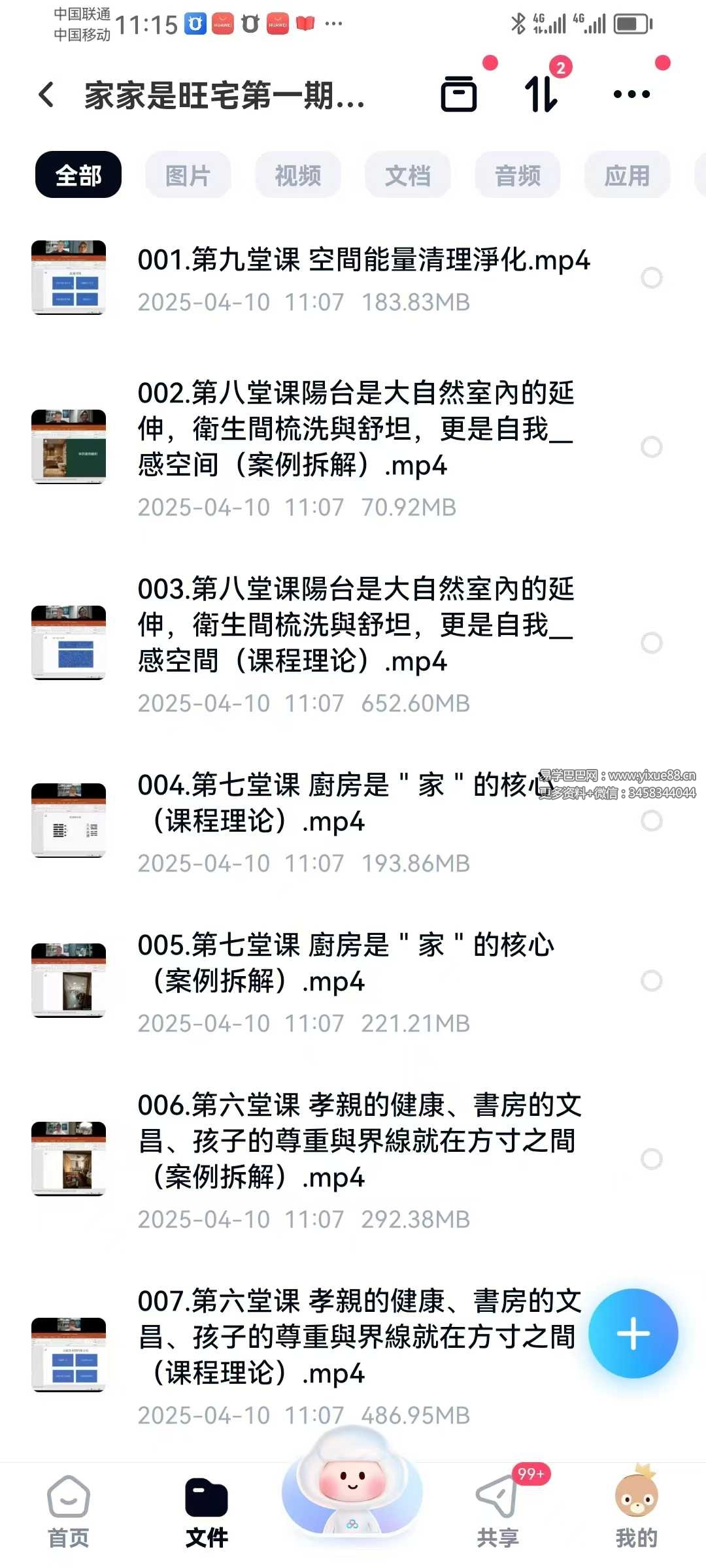Switch to the 首页 tab

click(69, 1512)
